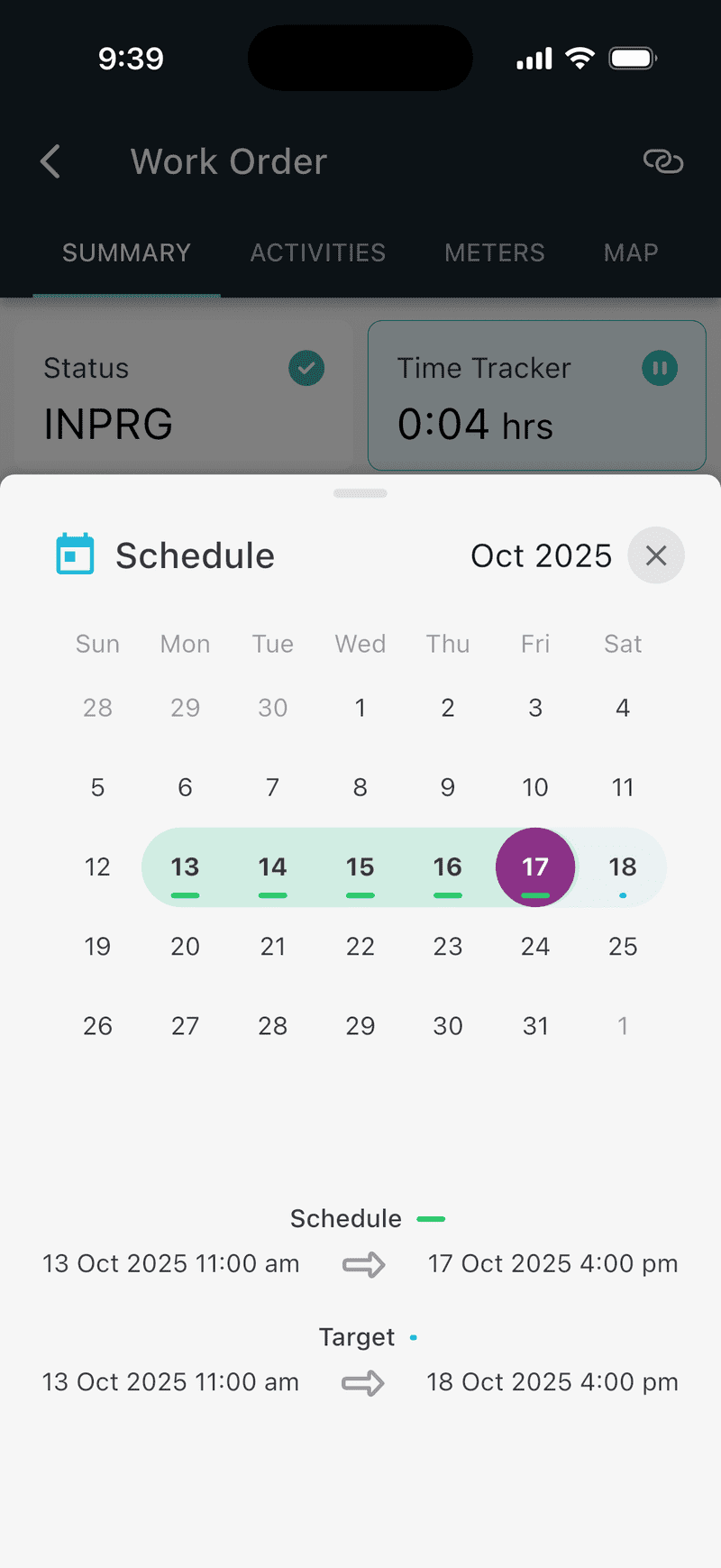This screenshot has width=721, height=1568.
Task: Tap the sheet drag handle
Action: click(x=360, y=493)
